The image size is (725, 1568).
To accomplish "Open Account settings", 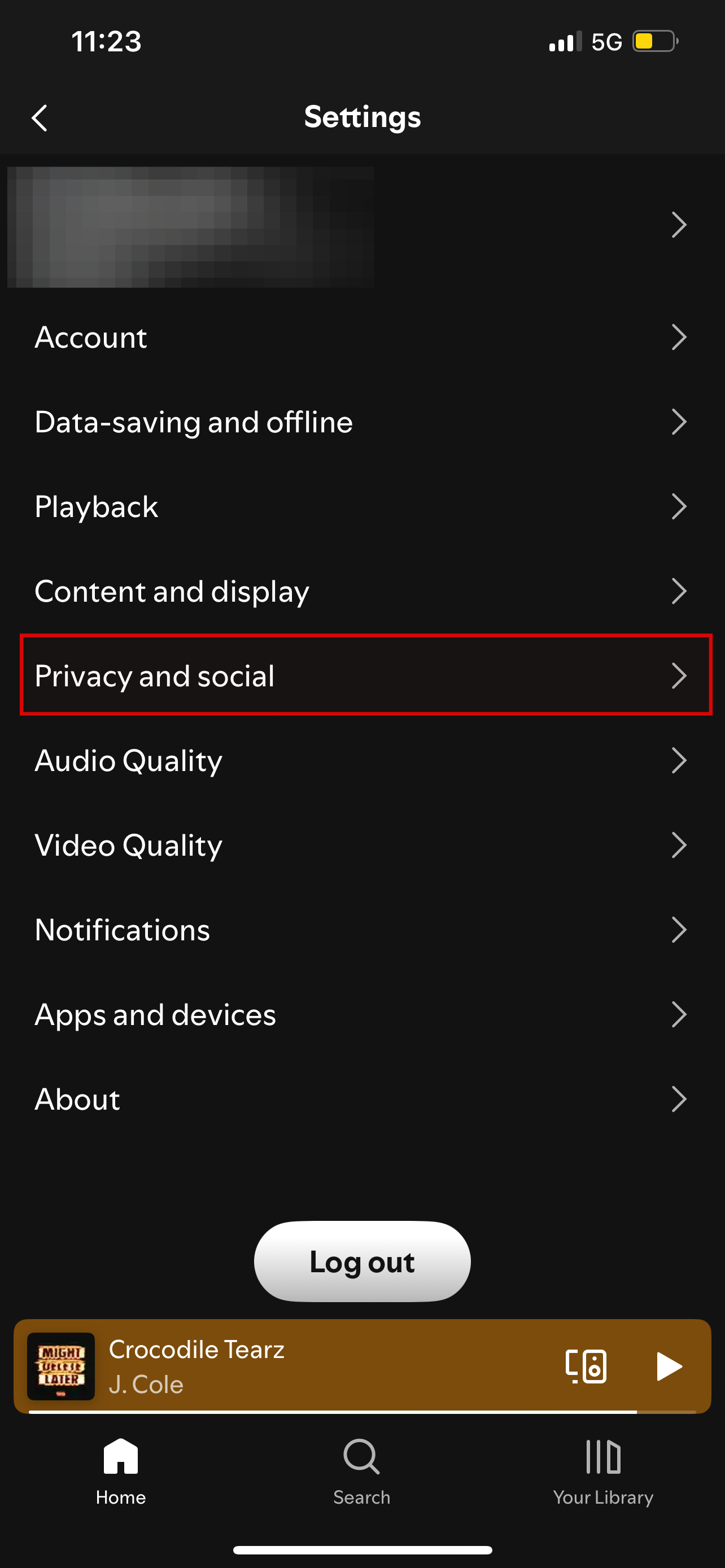I will 362,337.
